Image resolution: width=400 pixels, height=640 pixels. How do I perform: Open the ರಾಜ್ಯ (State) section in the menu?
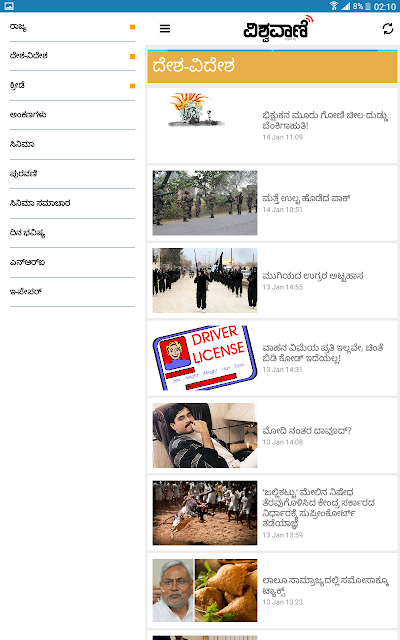(72, 27)
